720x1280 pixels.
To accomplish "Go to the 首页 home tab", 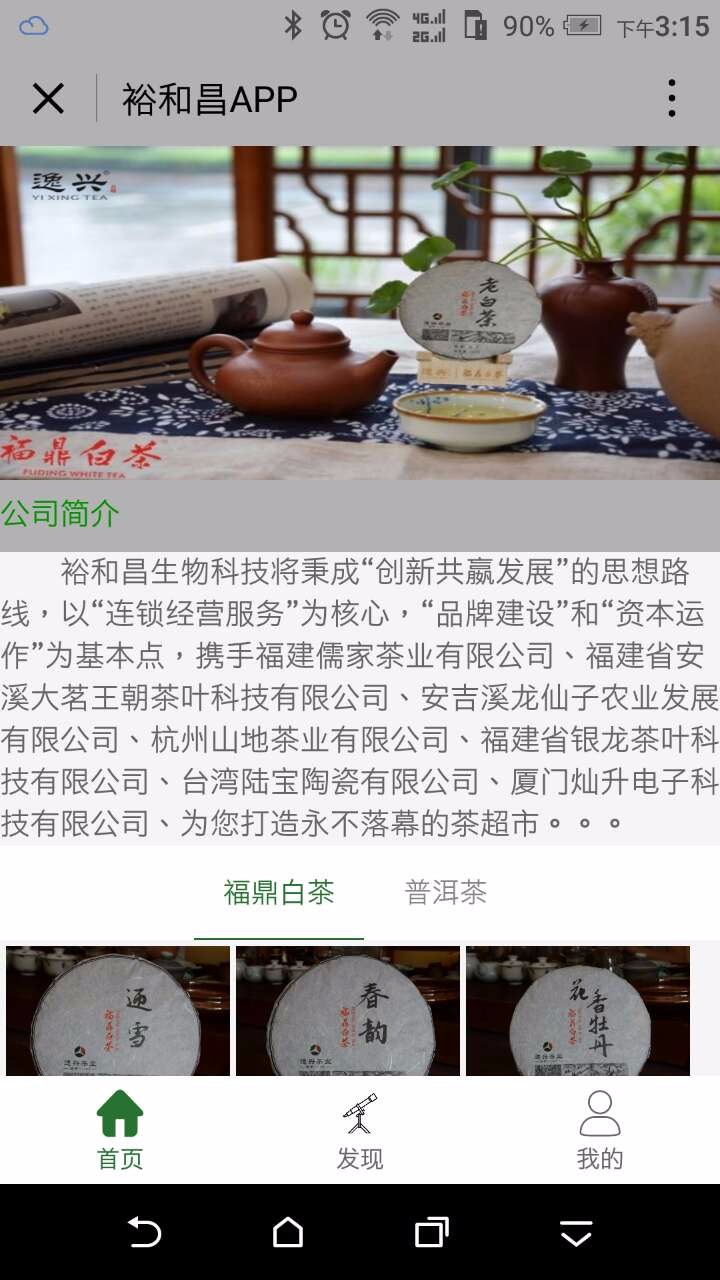I will (x=120, y=1131).
